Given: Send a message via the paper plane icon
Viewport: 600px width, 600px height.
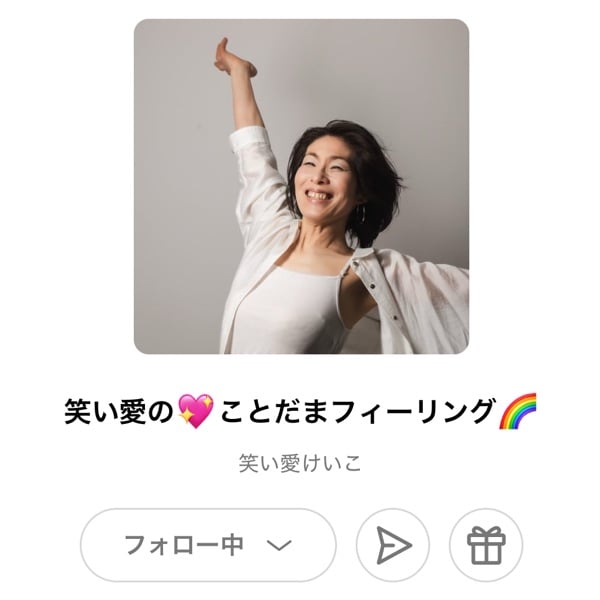Looking at the screenshot, I should tap(393, 545).
